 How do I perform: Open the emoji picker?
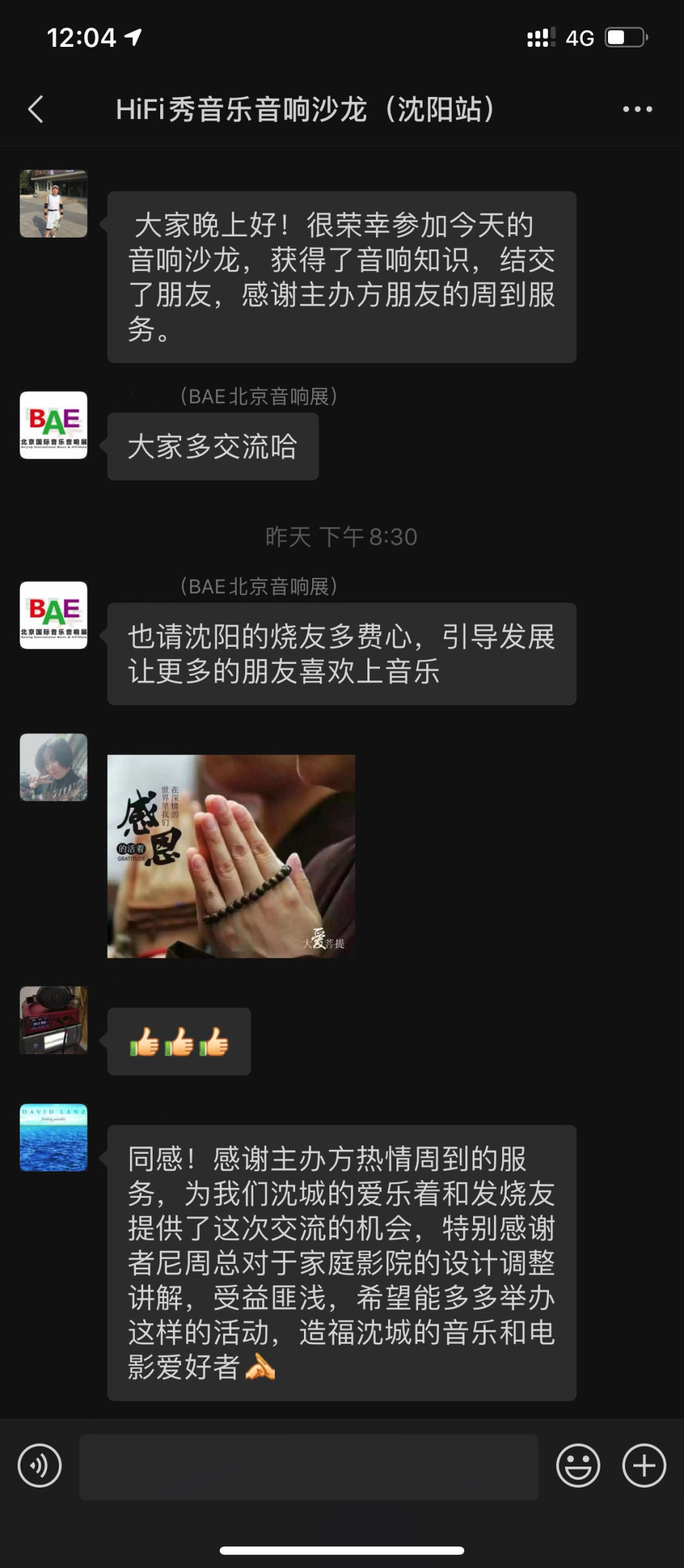(x=578, y=1465)
